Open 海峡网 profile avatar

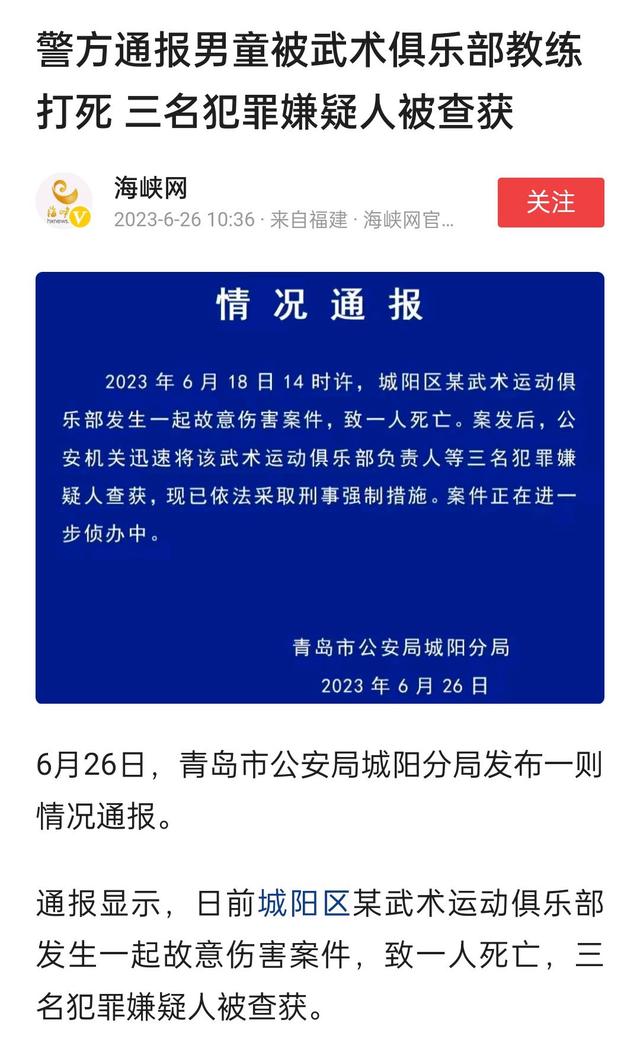[64, 202]
